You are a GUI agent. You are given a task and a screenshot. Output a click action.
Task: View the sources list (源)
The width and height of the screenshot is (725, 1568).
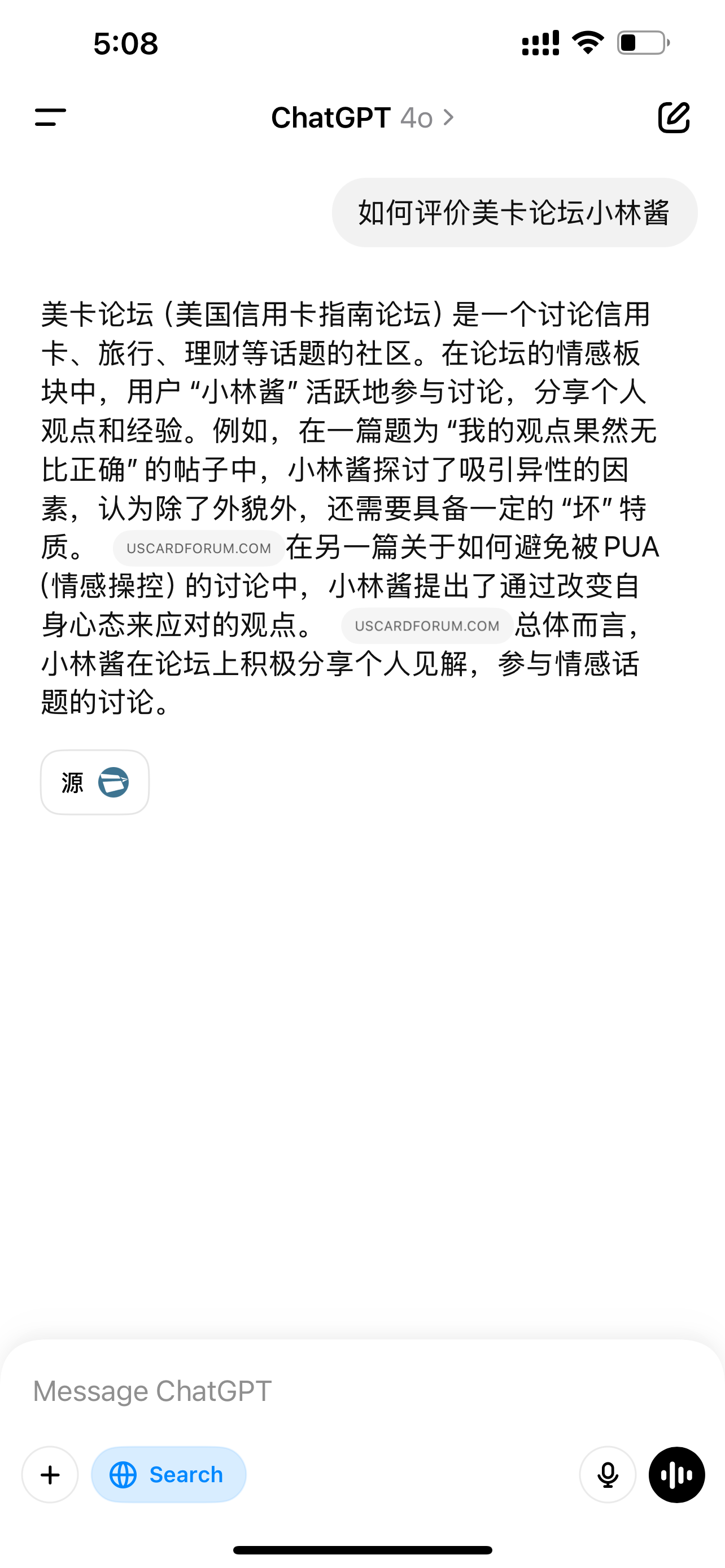coord(95,782)
